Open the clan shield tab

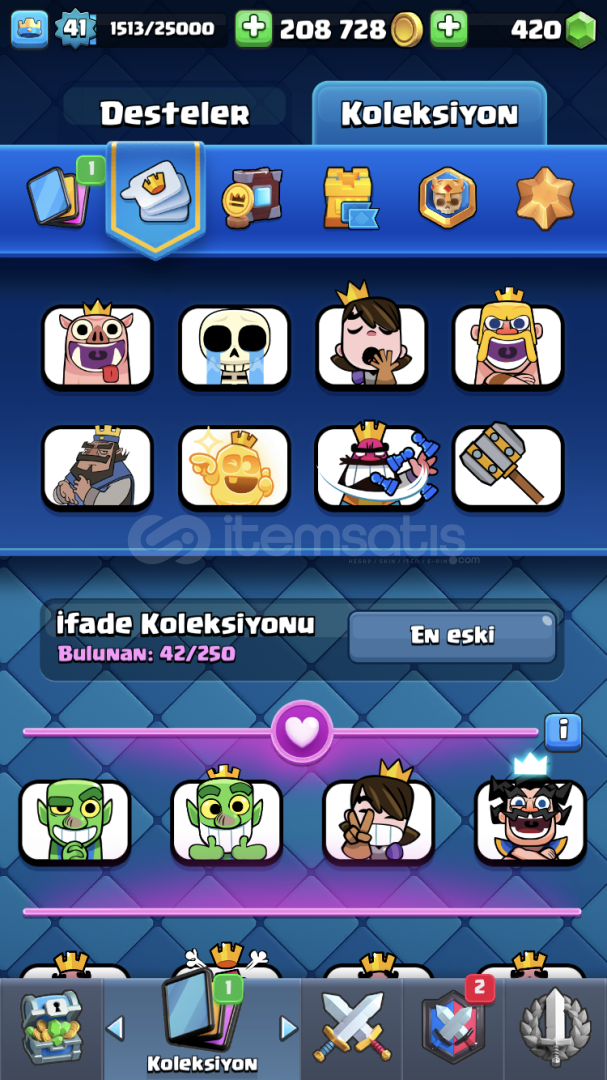click(454, 1028)
